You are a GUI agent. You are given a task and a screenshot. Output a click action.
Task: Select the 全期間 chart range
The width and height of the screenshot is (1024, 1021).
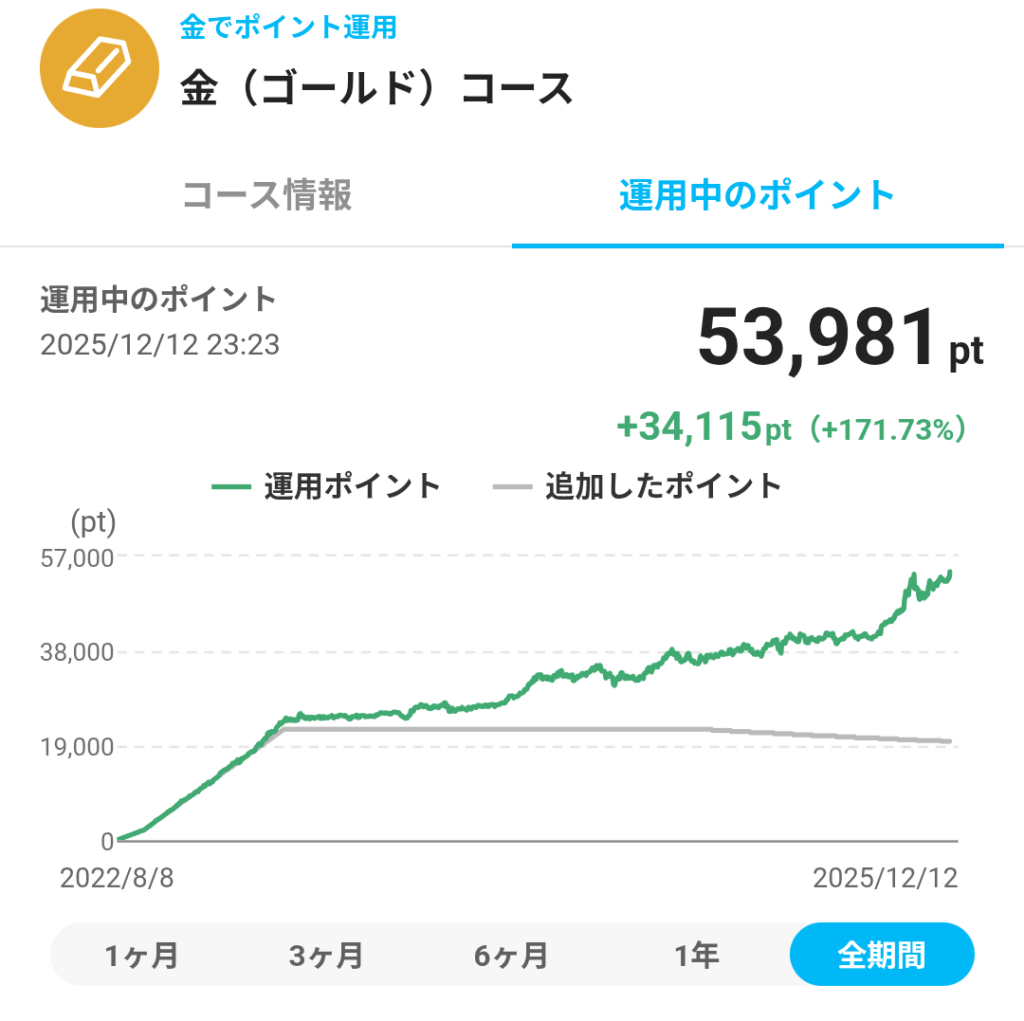pos(881,955)
